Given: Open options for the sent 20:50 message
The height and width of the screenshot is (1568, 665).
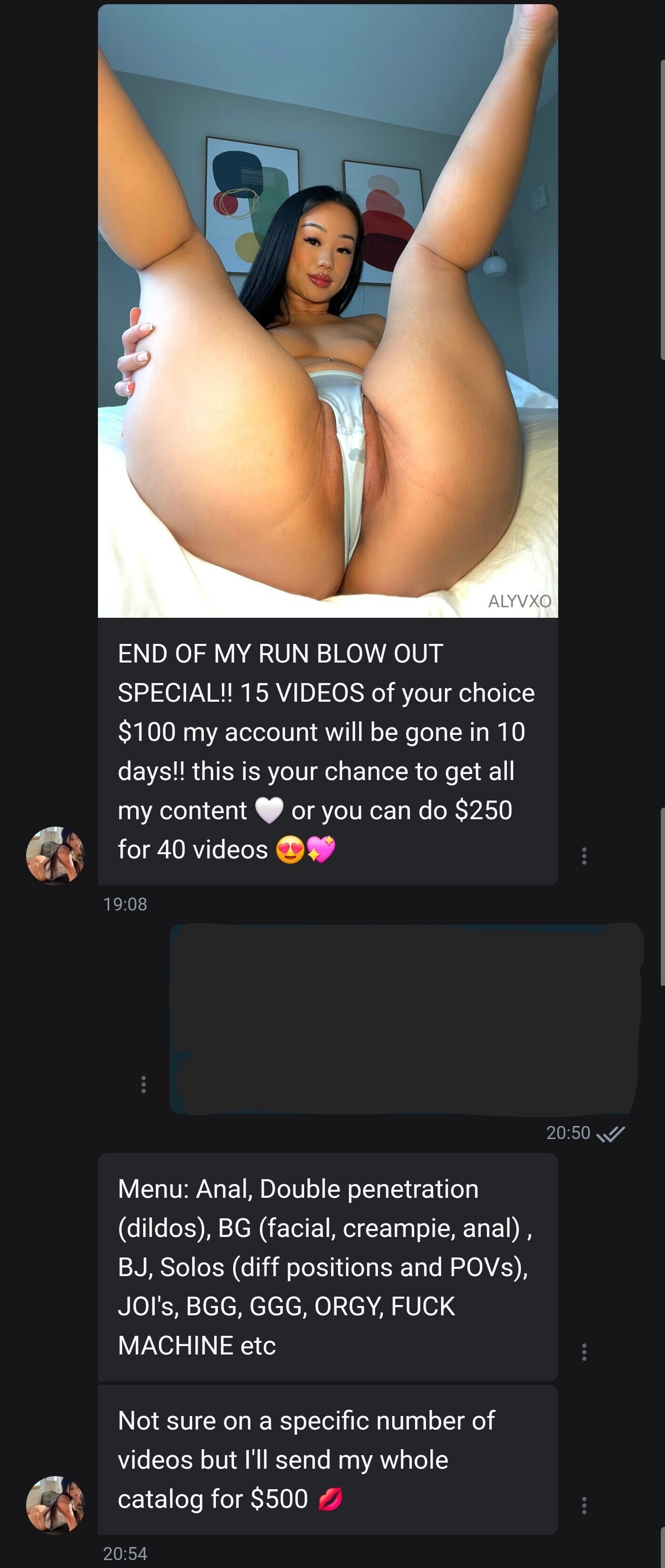Looking at the screenshot, I should 144,1084.
